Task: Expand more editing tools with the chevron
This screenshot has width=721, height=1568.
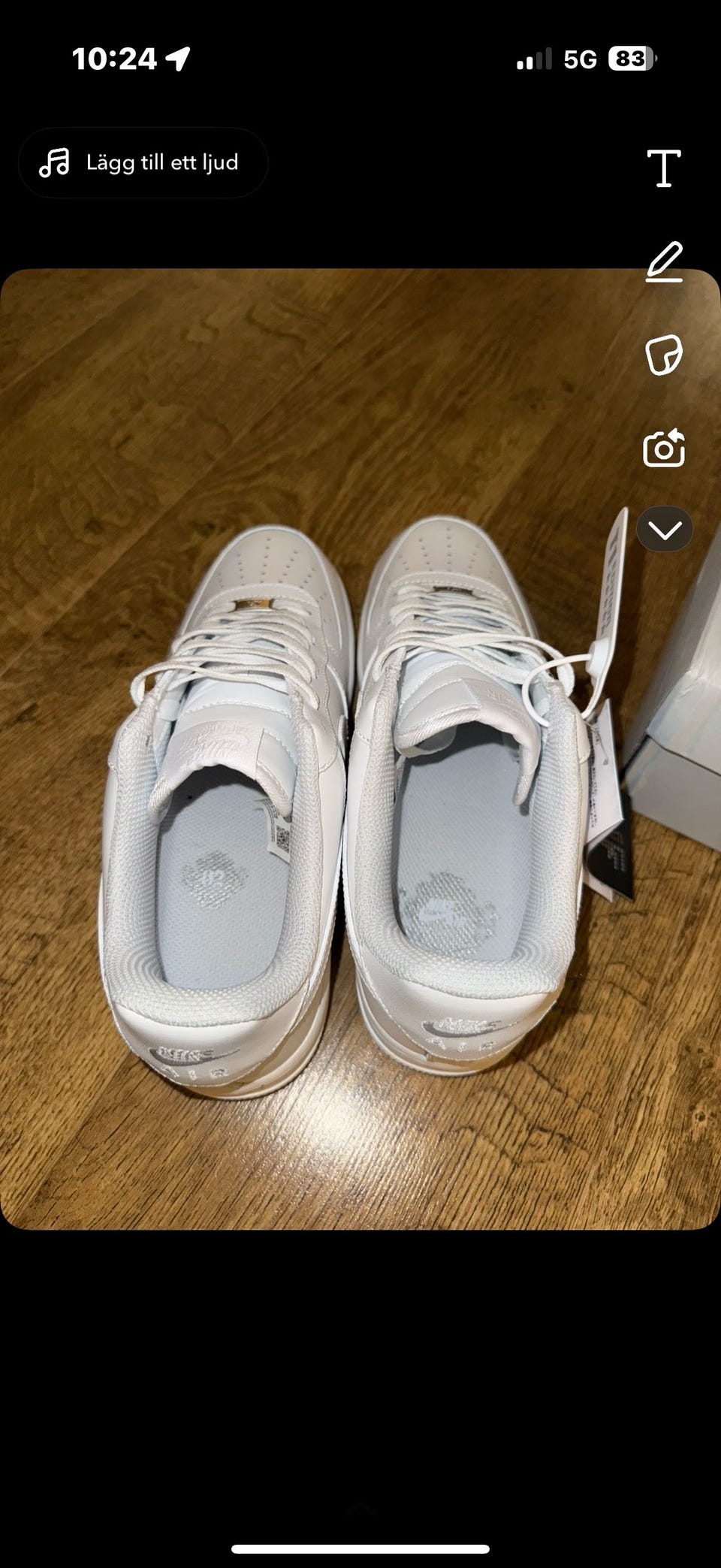Action: (664, 530)
